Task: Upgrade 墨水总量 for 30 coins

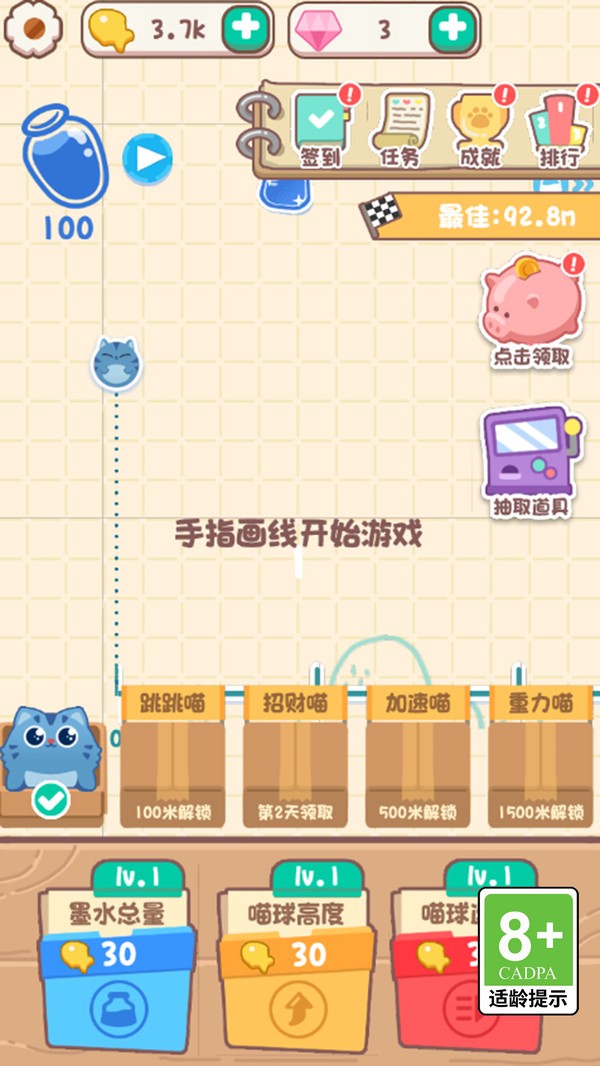Action: 118,957
